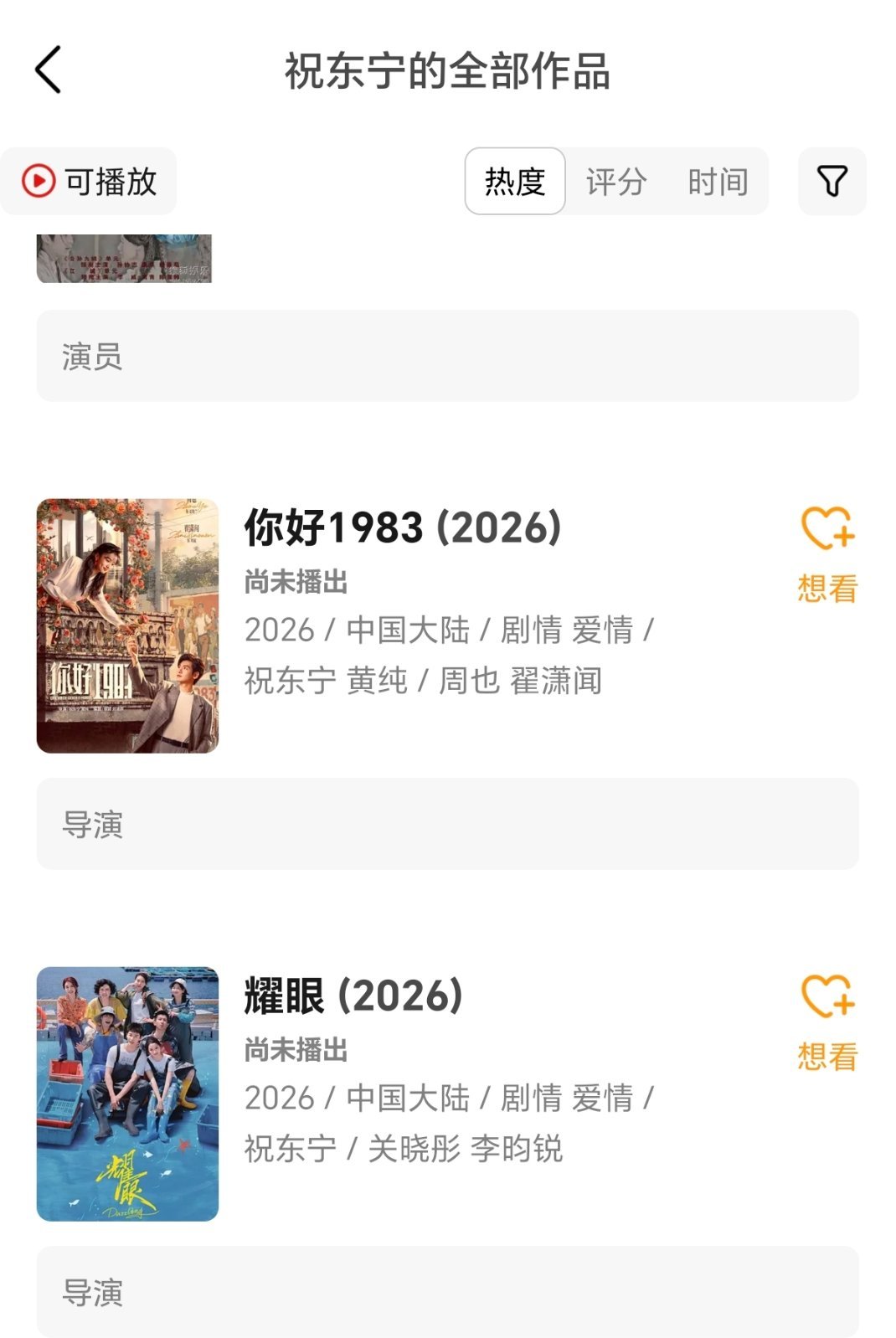Expand the 导演 section below 你好1983
This screenshot has width=896, height=1338.
click(x=448, y=826)
